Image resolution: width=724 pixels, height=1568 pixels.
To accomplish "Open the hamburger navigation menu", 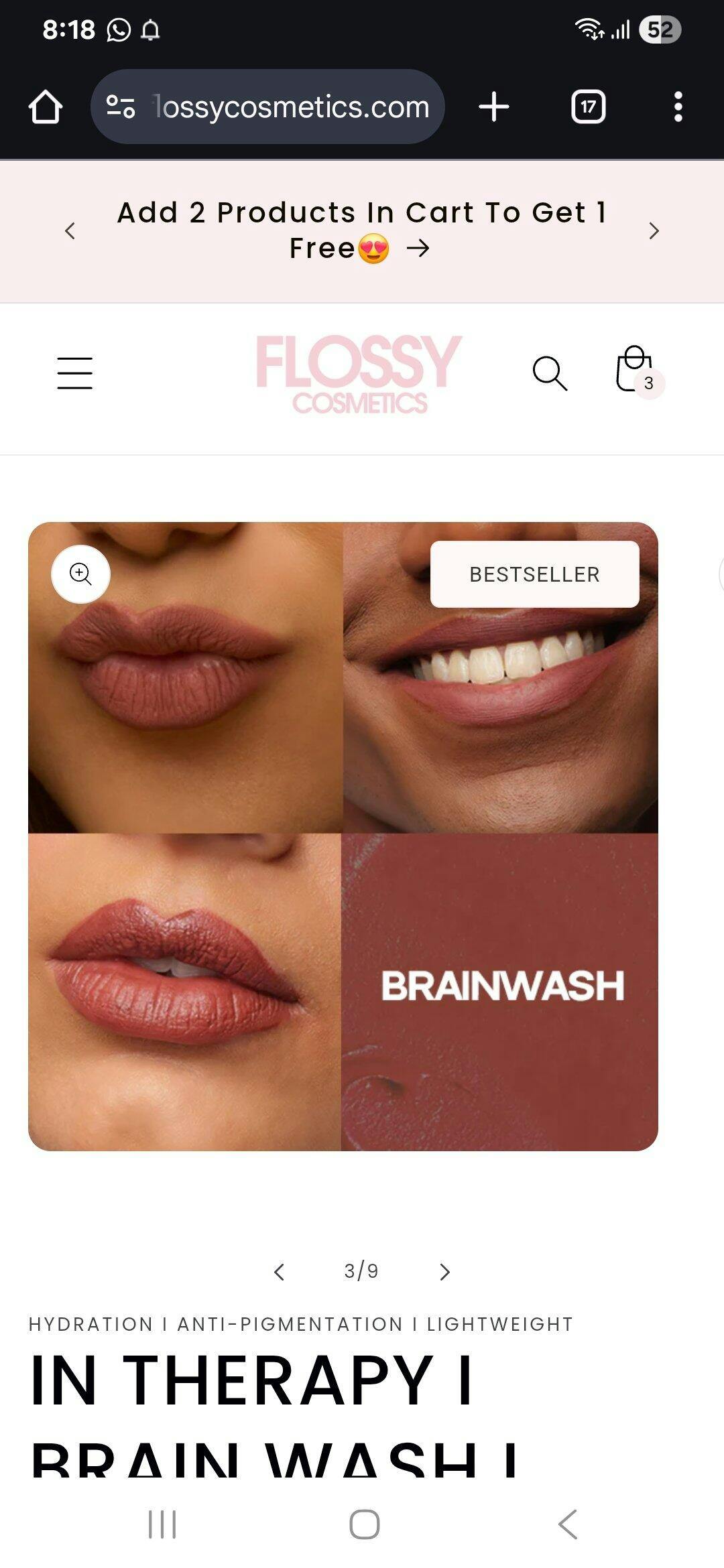I will [x=75, y=373].
